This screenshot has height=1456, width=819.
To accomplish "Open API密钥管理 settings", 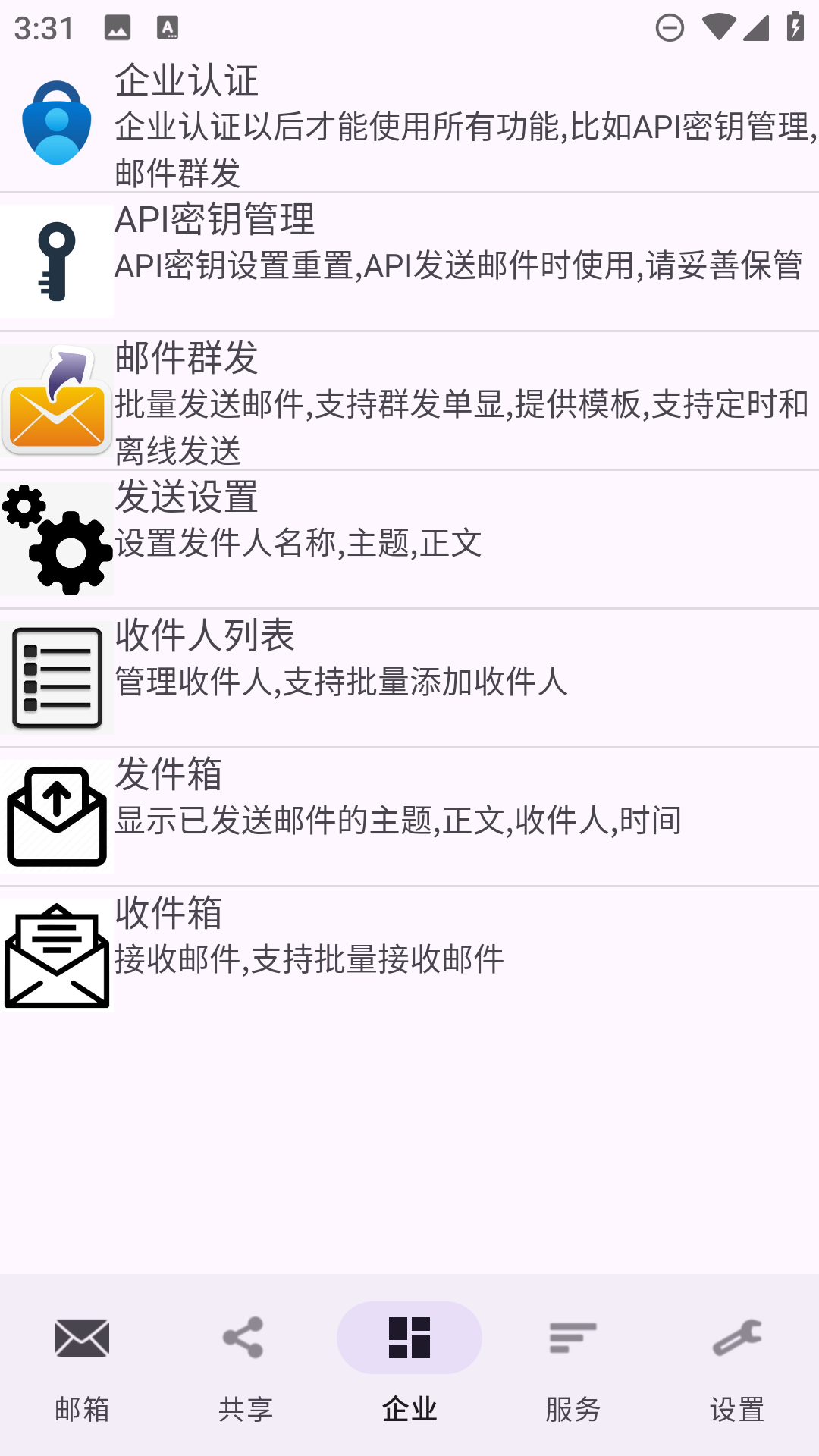I will pos(409,262).
